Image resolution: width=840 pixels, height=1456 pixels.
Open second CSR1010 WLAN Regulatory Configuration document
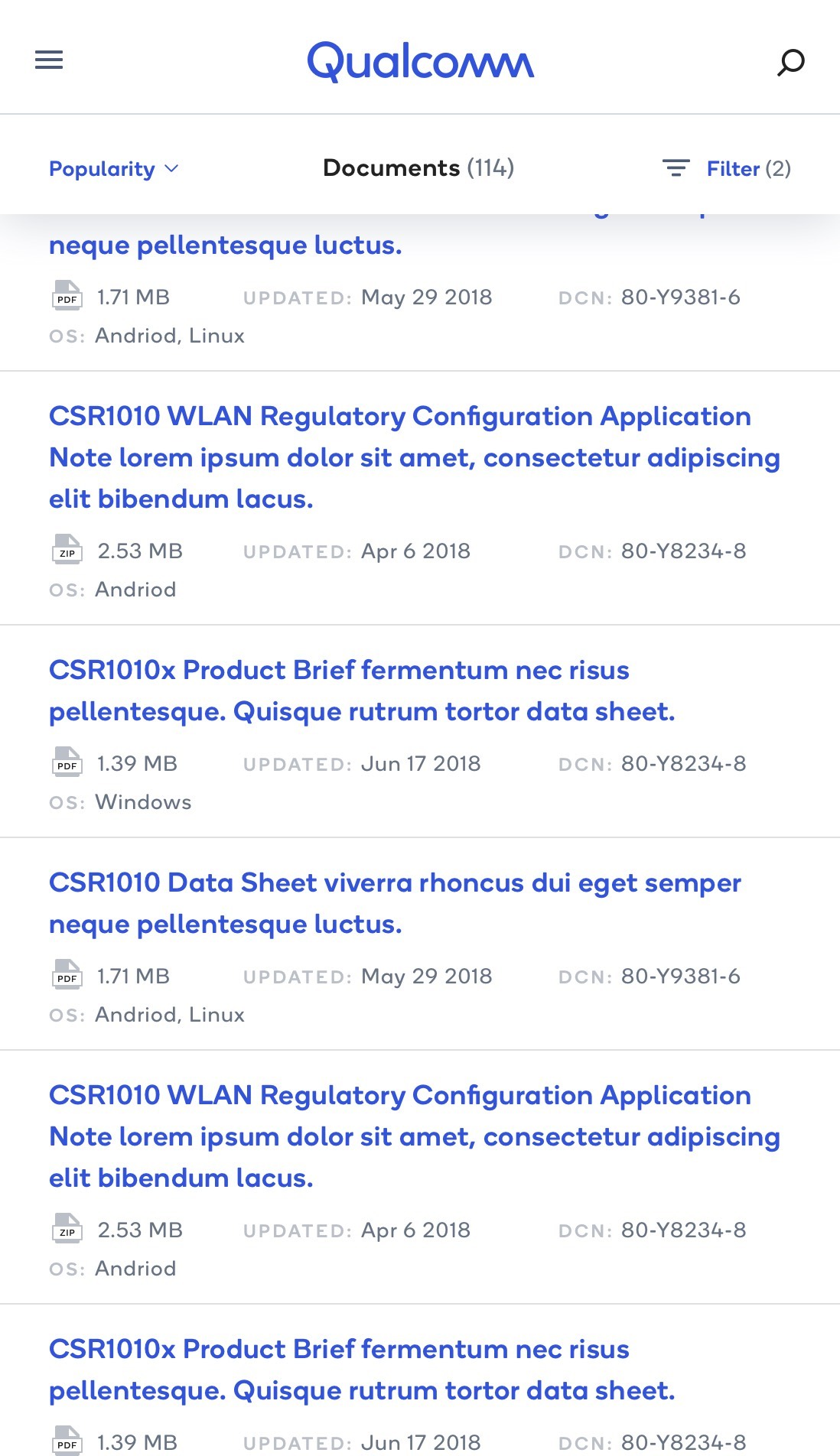[415, 1136]
